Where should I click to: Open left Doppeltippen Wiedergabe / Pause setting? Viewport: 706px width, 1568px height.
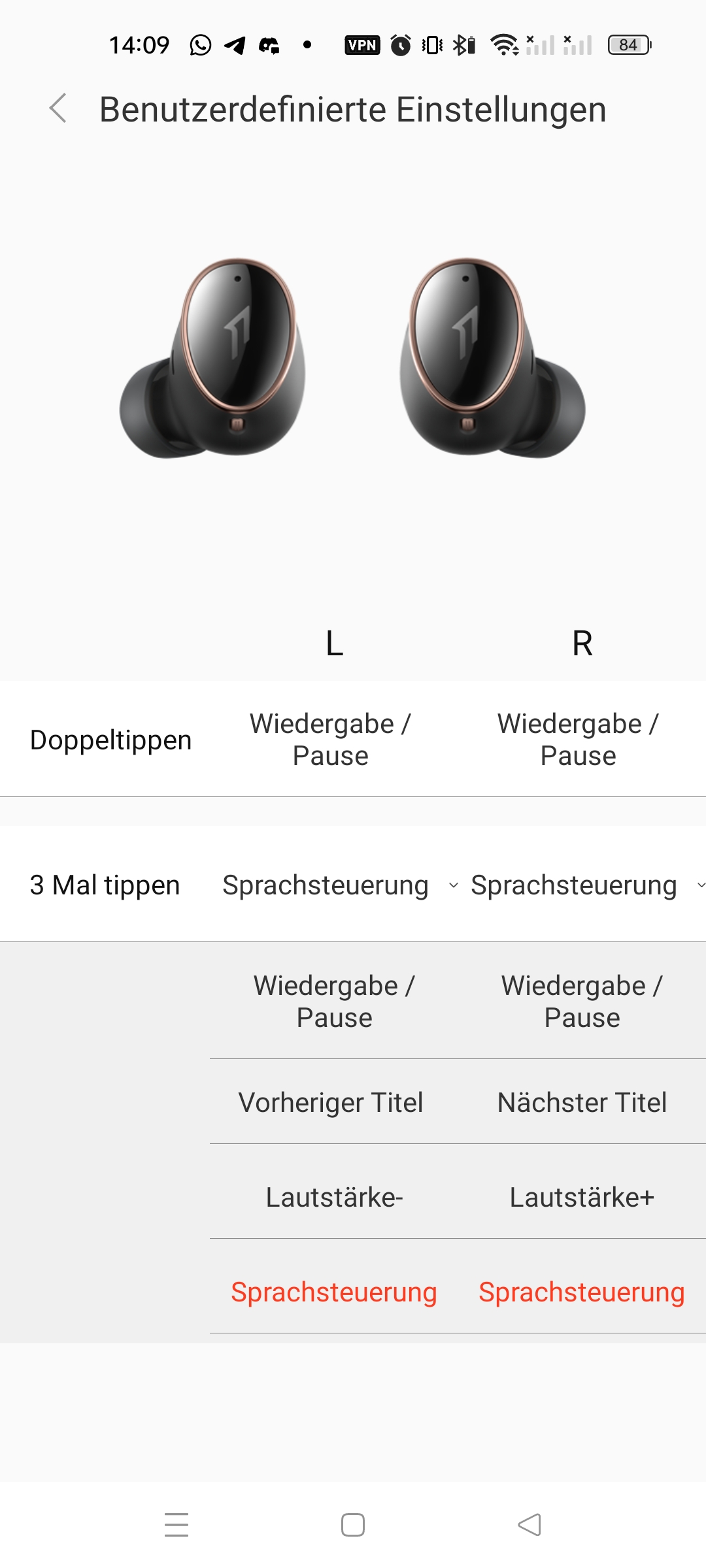(331, 740)
